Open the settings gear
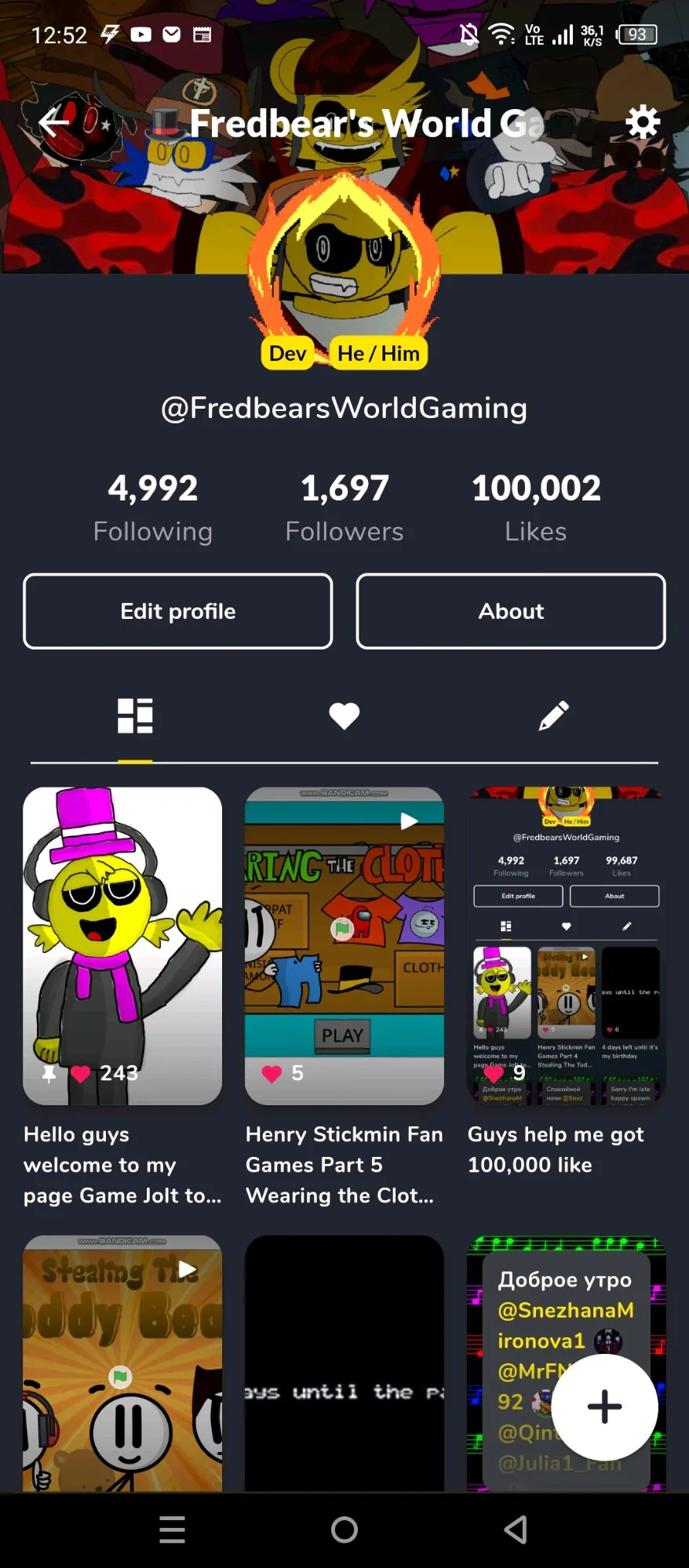This screenshot has width=689, height=1568. tap(643, 122)
